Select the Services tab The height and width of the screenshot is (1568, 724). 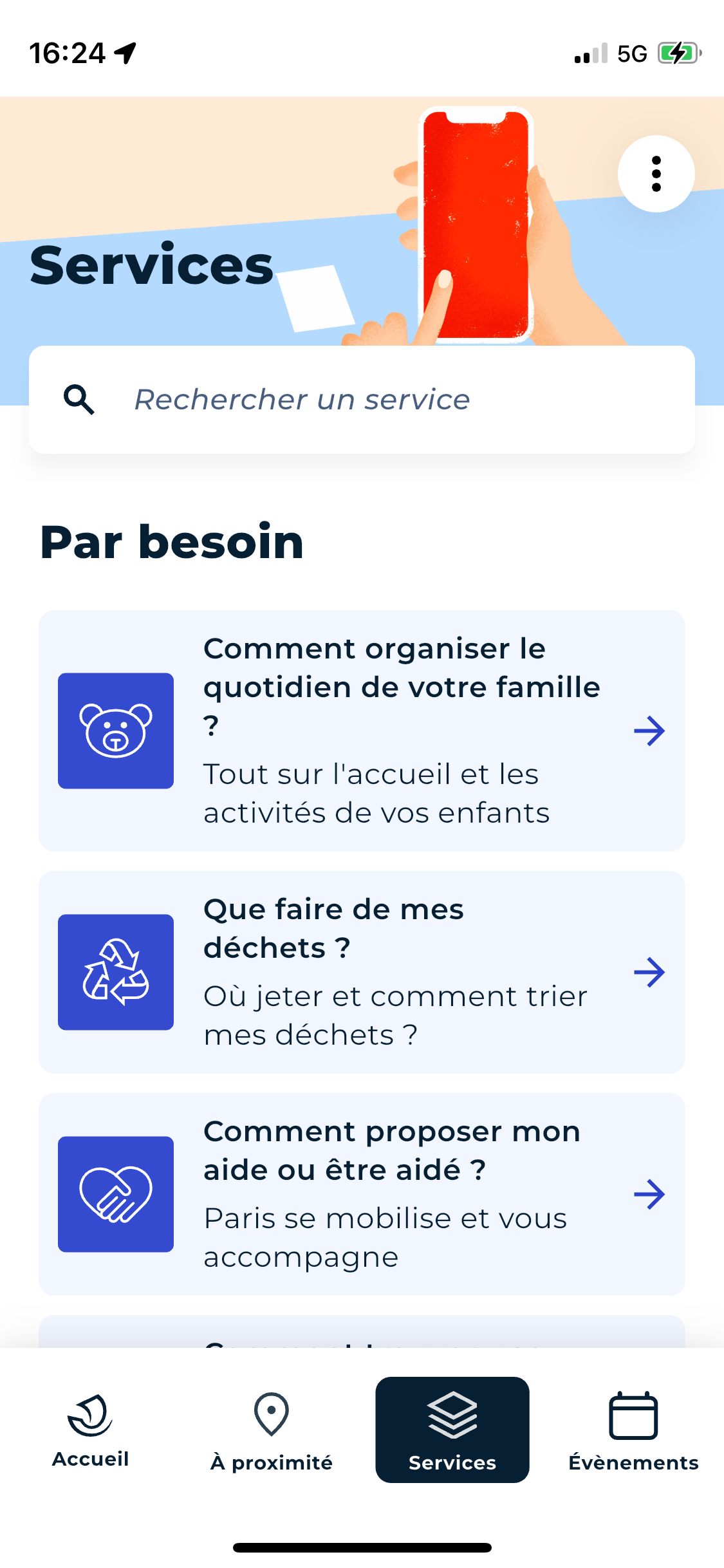452,1430
